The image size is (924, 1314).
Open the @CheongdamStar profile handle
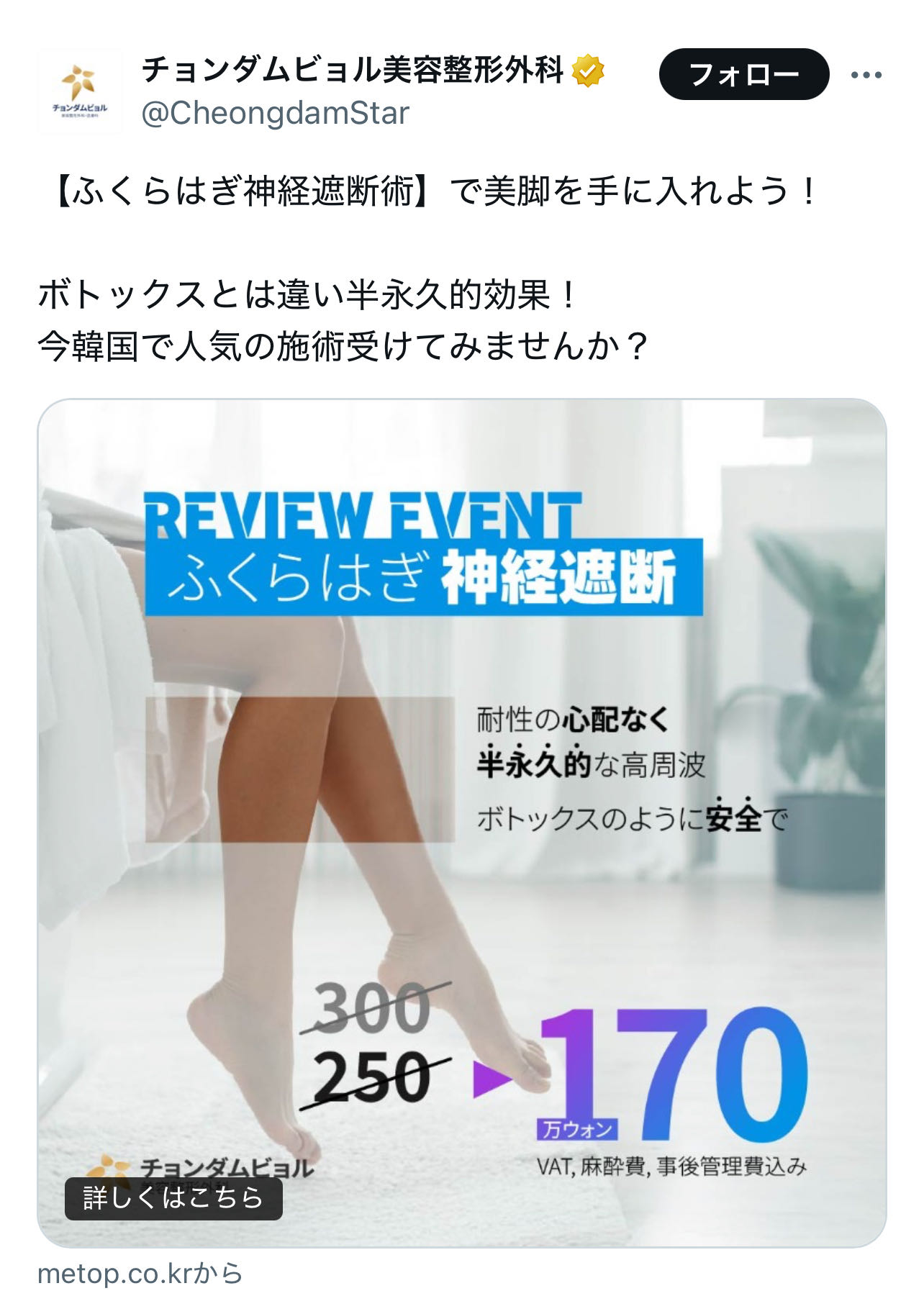click(275, 114)
